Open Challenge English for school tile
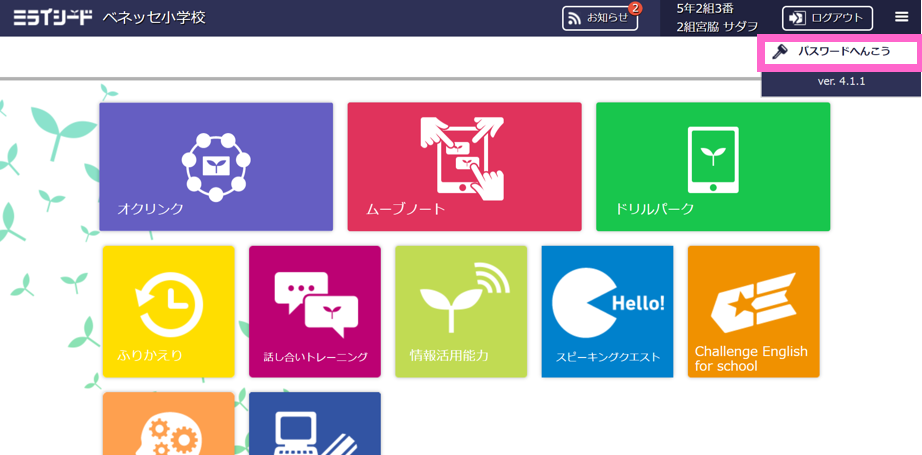 pos(753,311)
